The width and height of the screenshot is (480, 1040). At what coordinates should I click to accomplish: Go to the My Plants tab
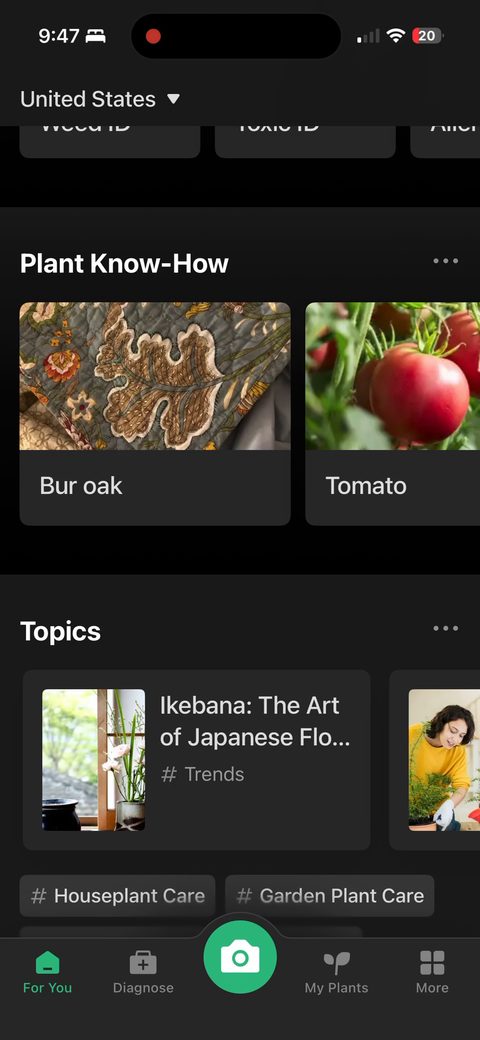tap(336, 972)
